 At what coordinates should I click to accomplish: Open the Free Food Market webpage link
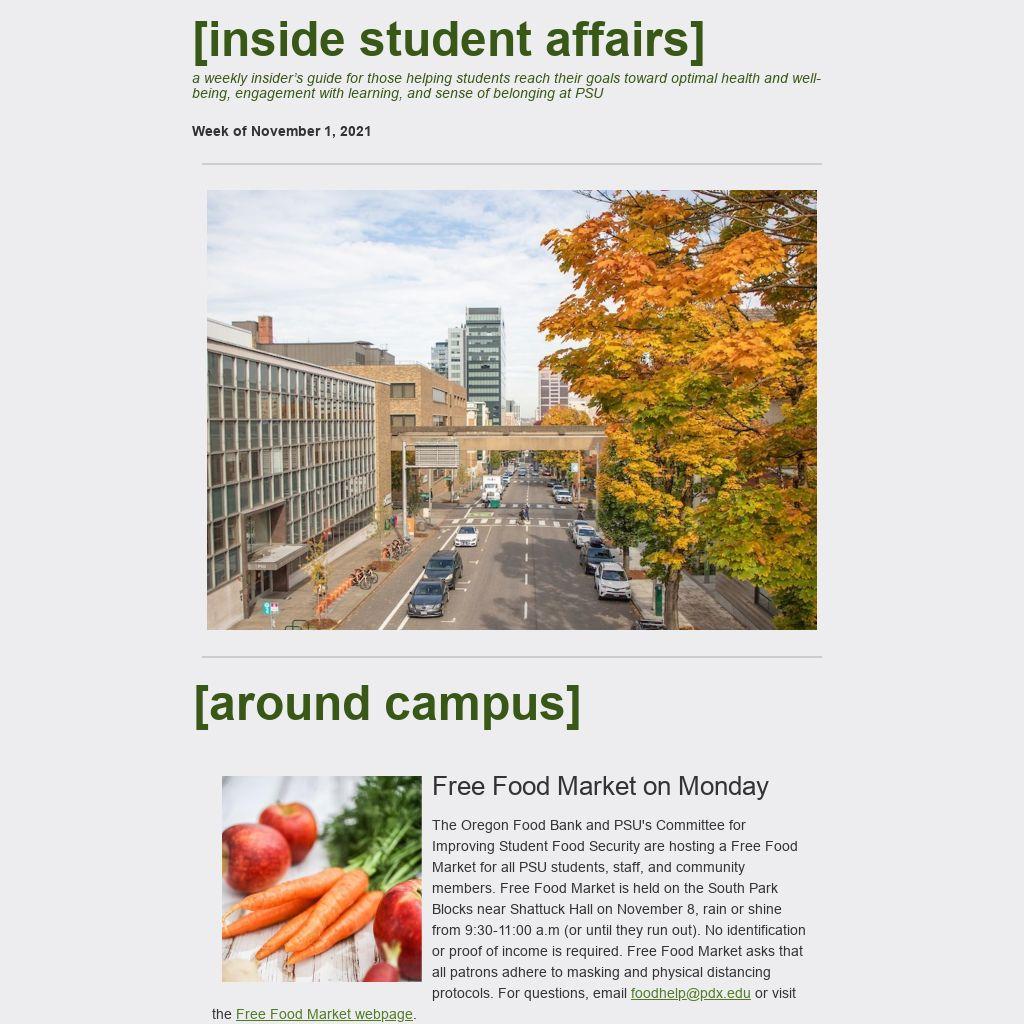point(324,1014)
